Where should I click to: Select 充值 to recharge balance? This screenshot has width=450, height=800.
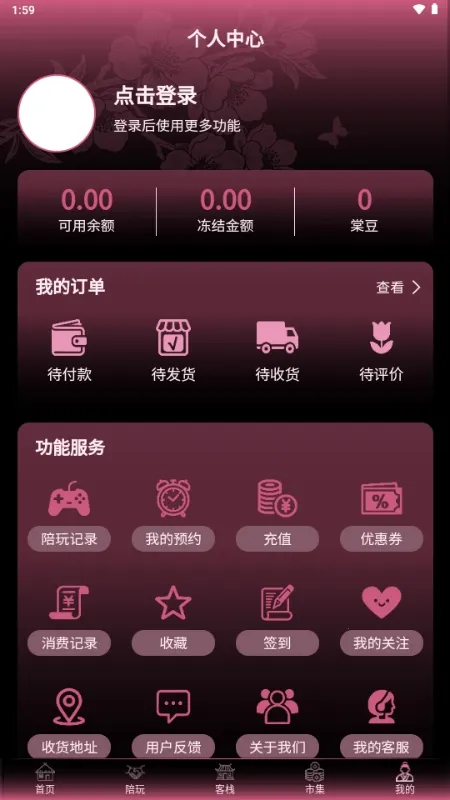click(277, 539)
